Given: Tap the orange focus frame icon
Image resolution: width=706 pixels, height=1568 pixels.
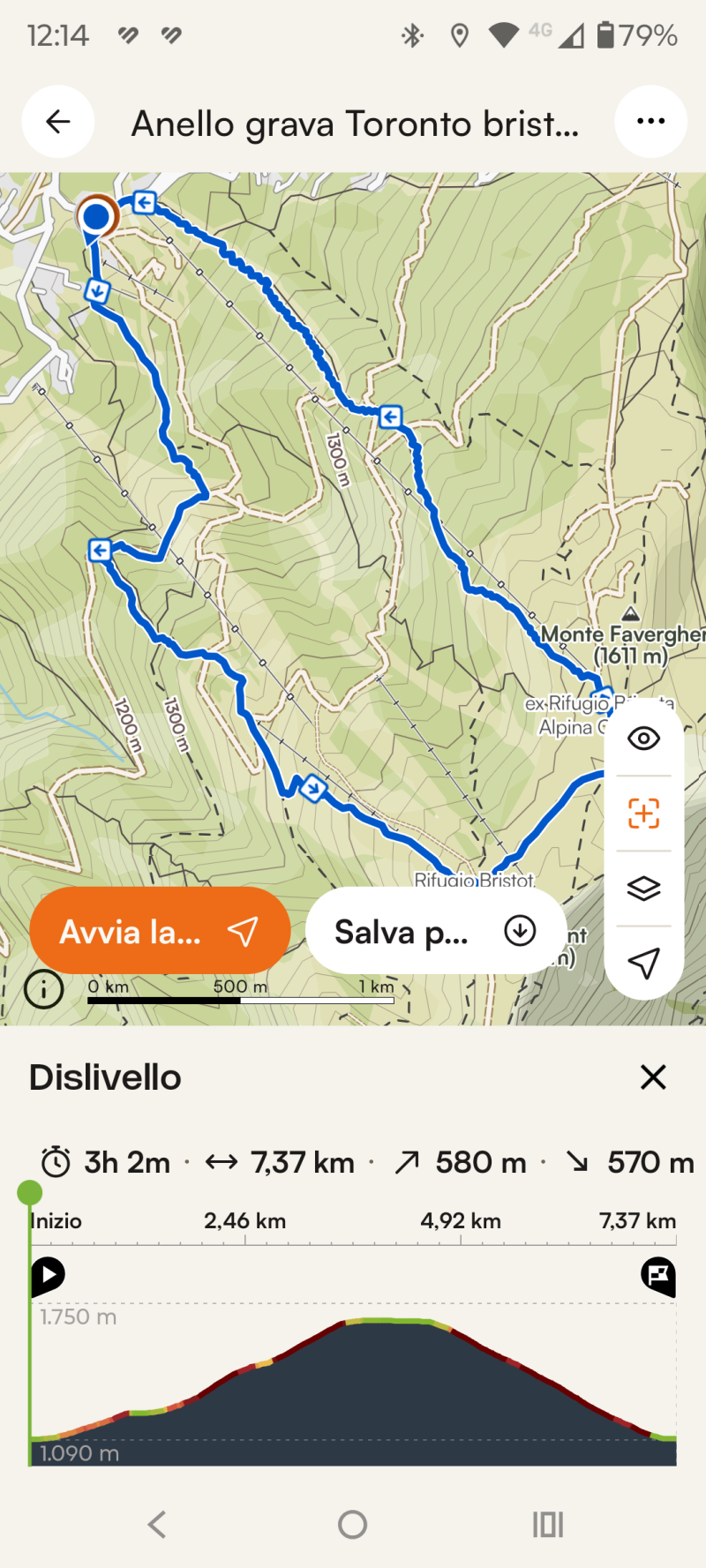Looking at the screenshot, I should click(x=643, y=813).
